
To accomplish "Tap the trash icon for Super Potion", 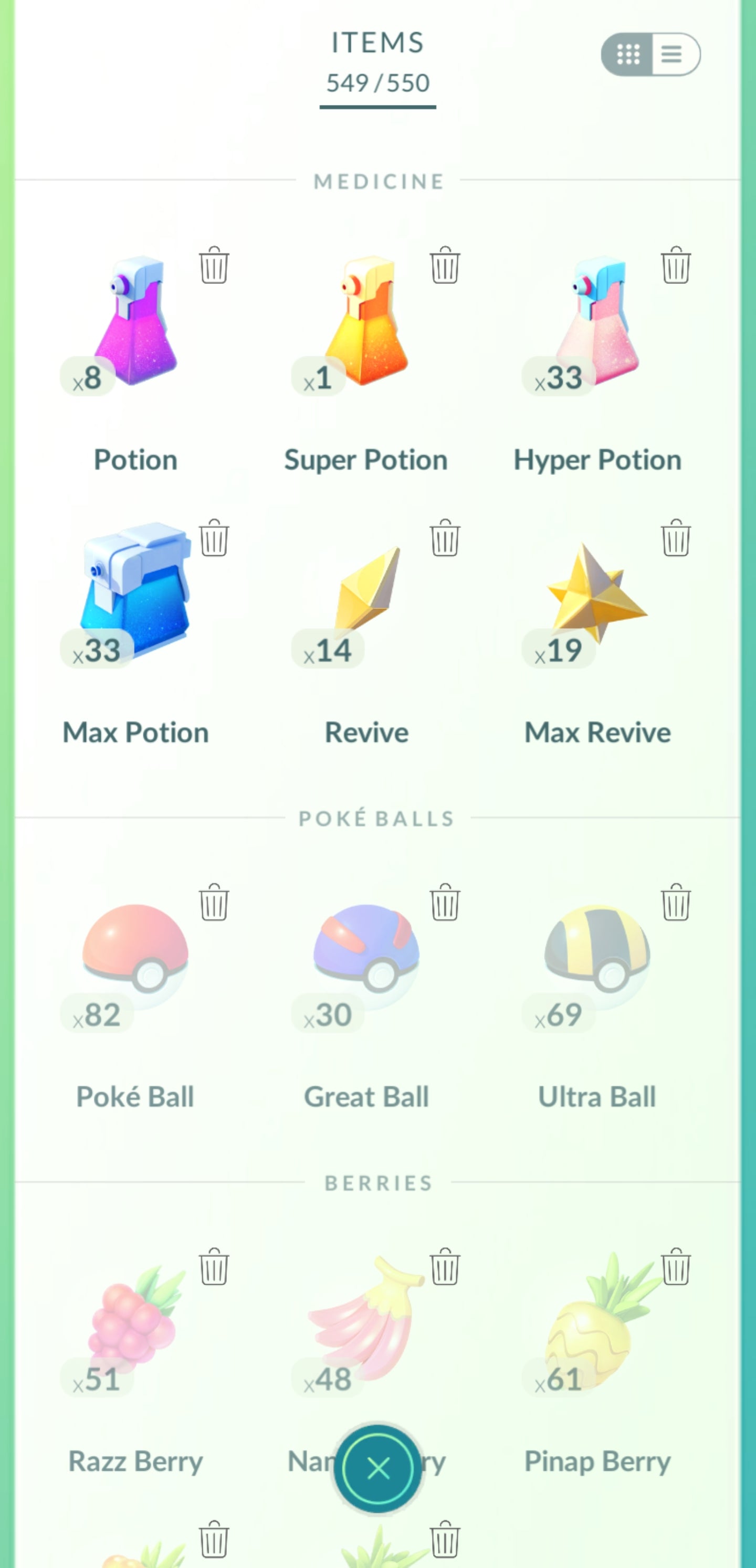I will click(445, 266).
